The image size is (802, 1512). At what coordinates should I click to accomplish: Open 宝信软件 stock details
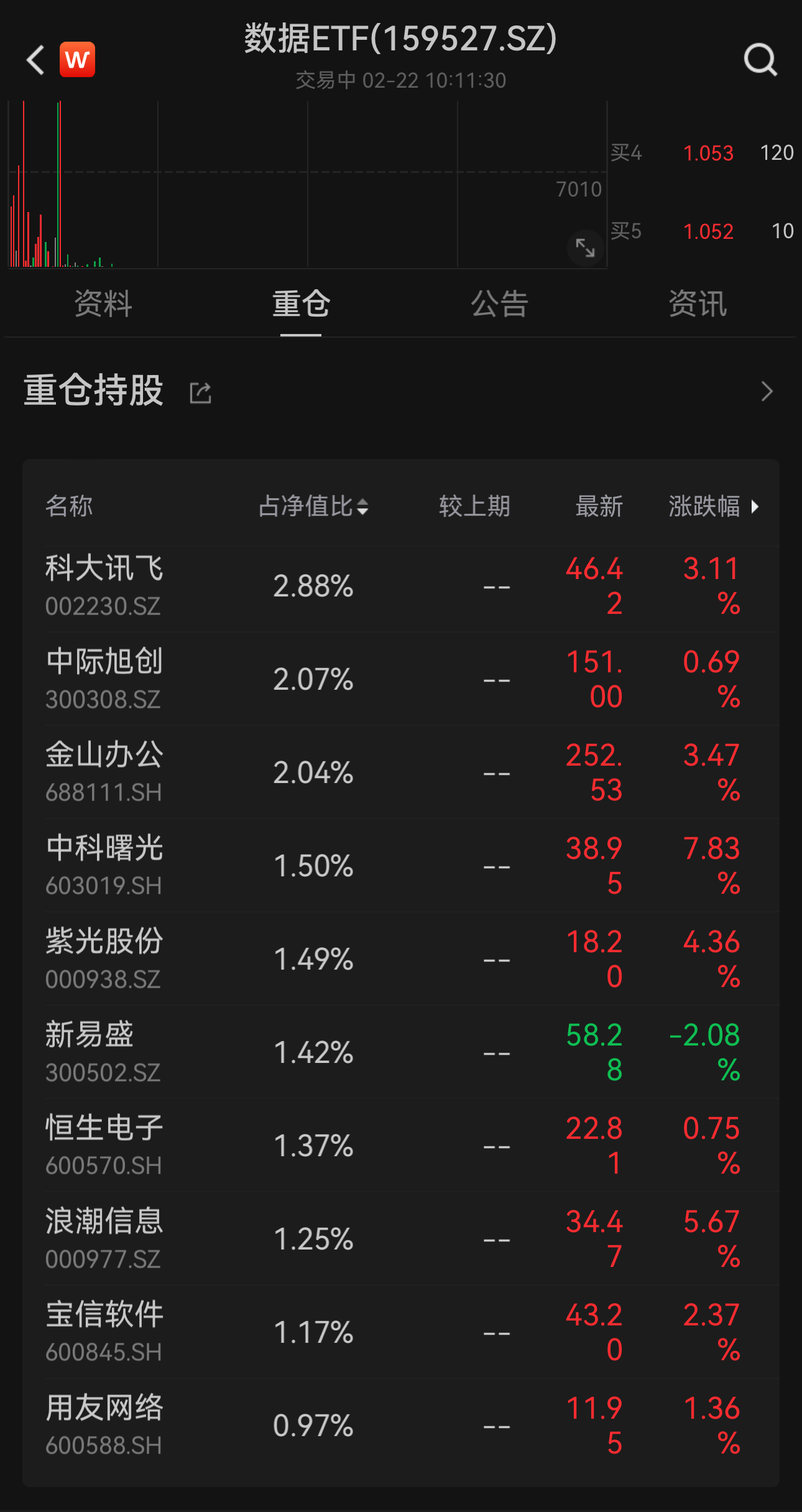click(x=104, y=1332)
